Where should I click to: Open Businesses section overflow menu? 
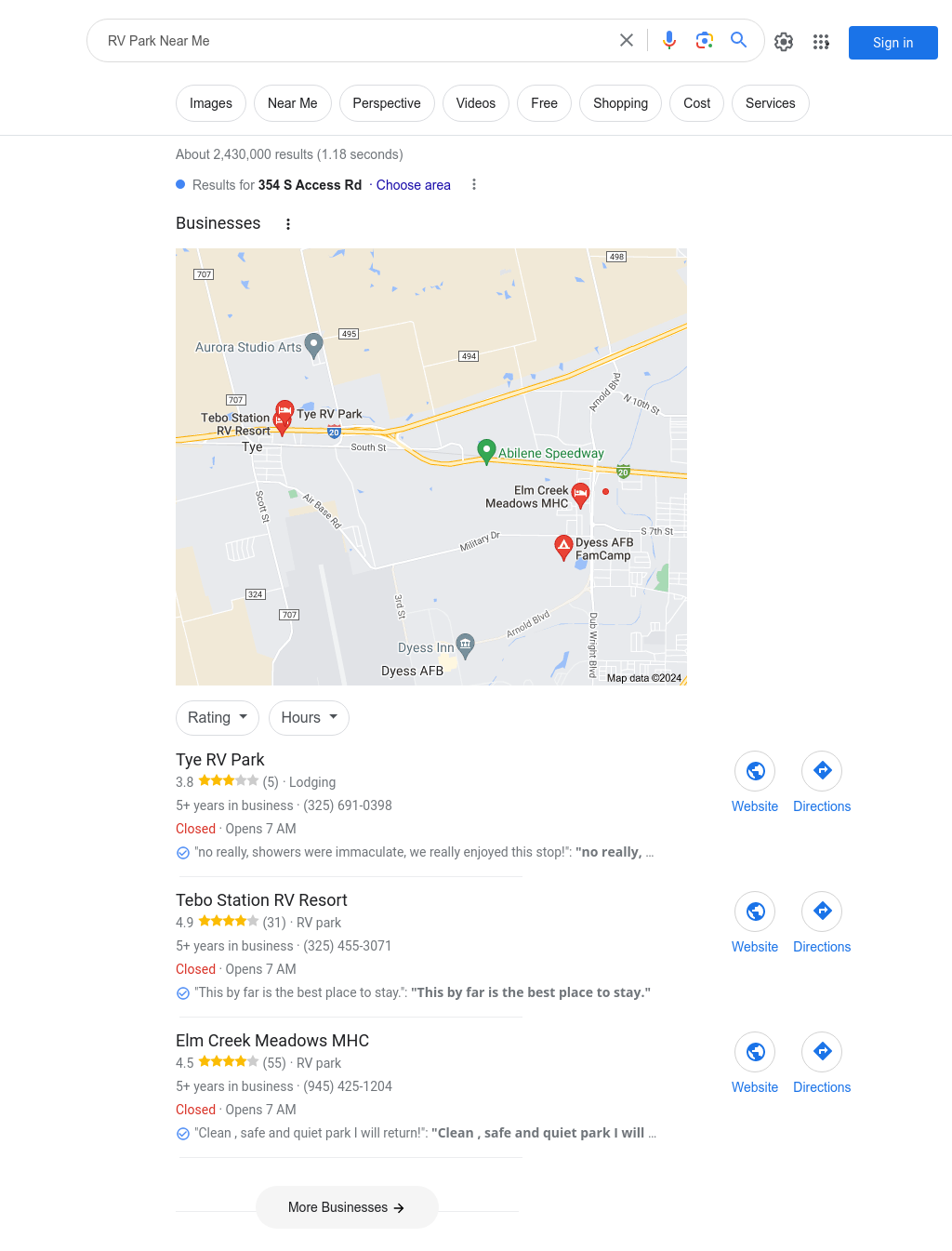point(288,224)
